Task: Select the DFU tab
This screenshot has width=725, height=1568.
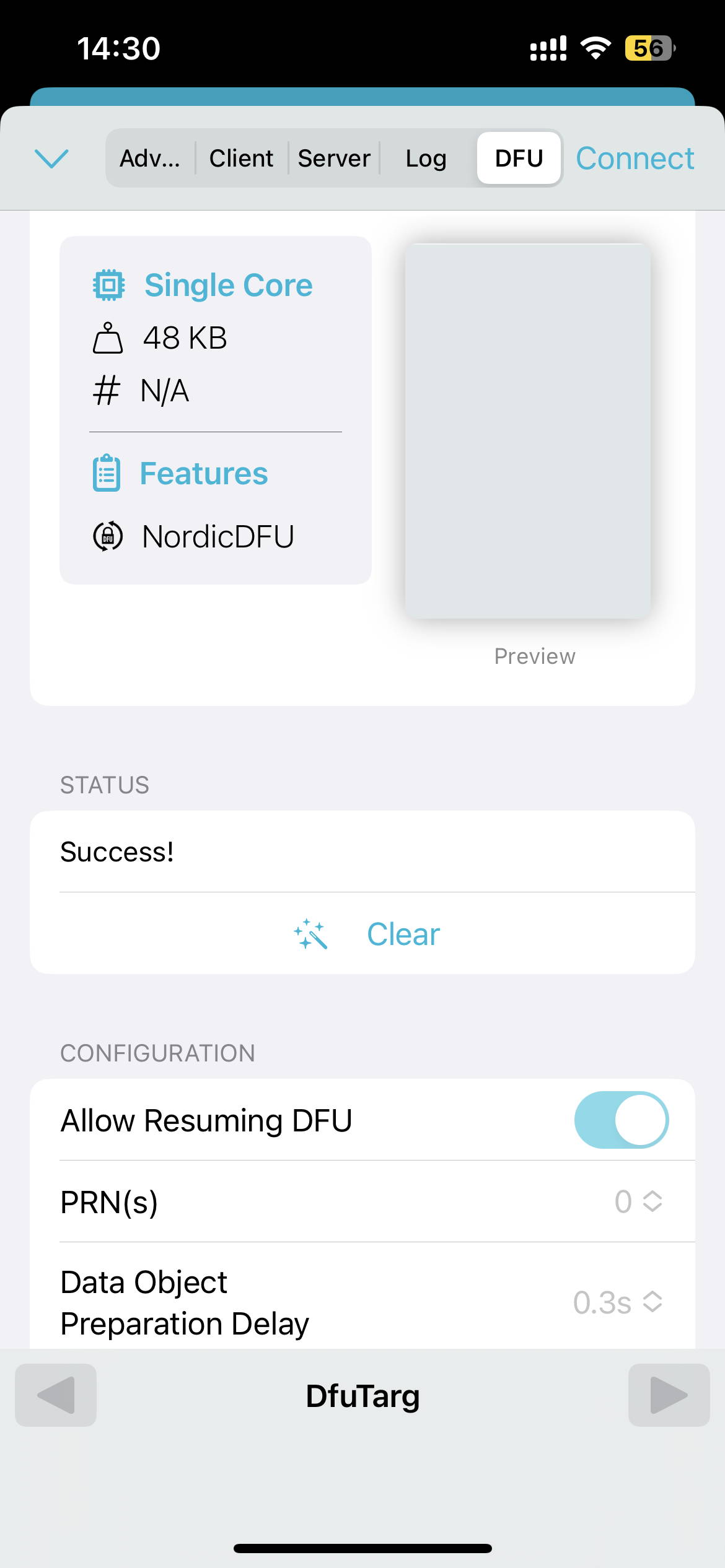Action: [519, 159]
